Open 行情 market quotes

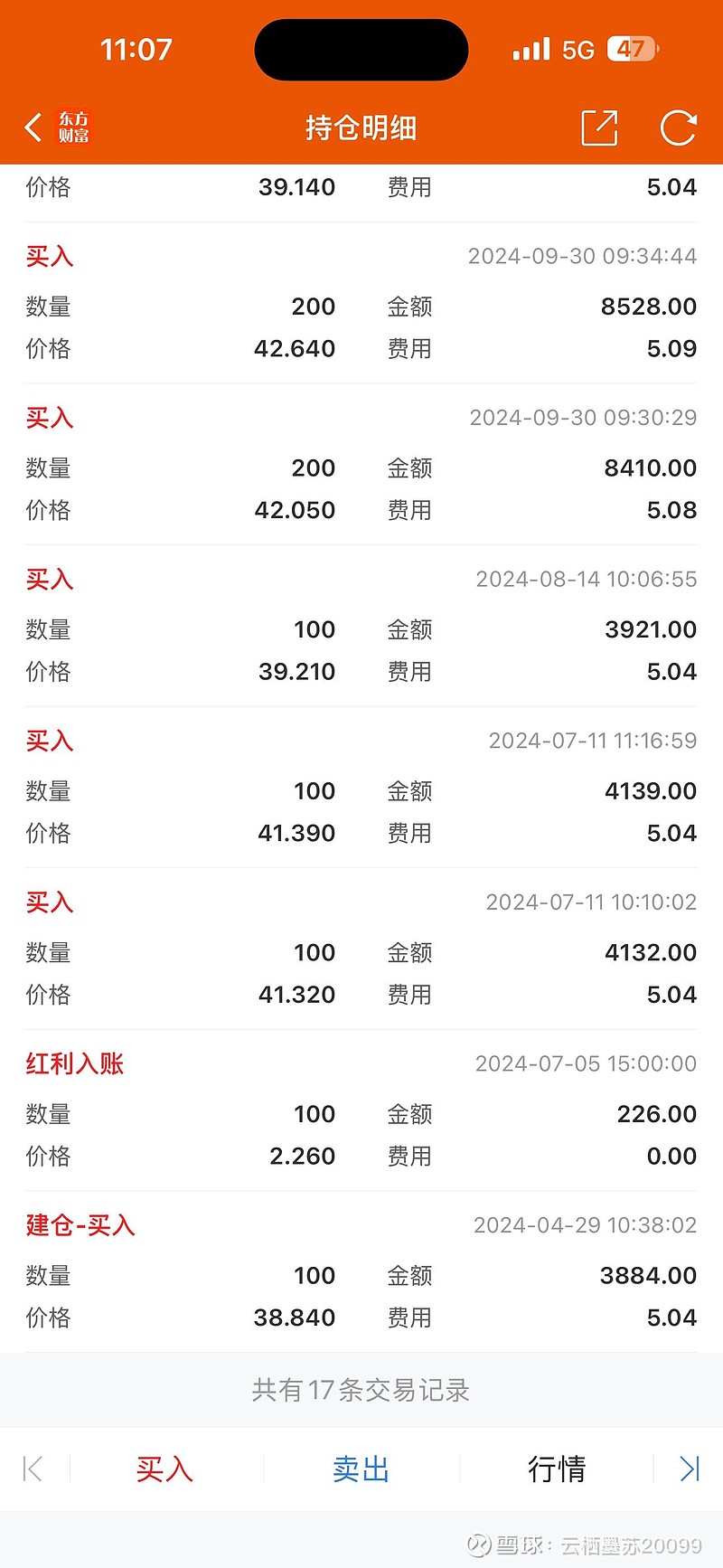(556, 1469)
